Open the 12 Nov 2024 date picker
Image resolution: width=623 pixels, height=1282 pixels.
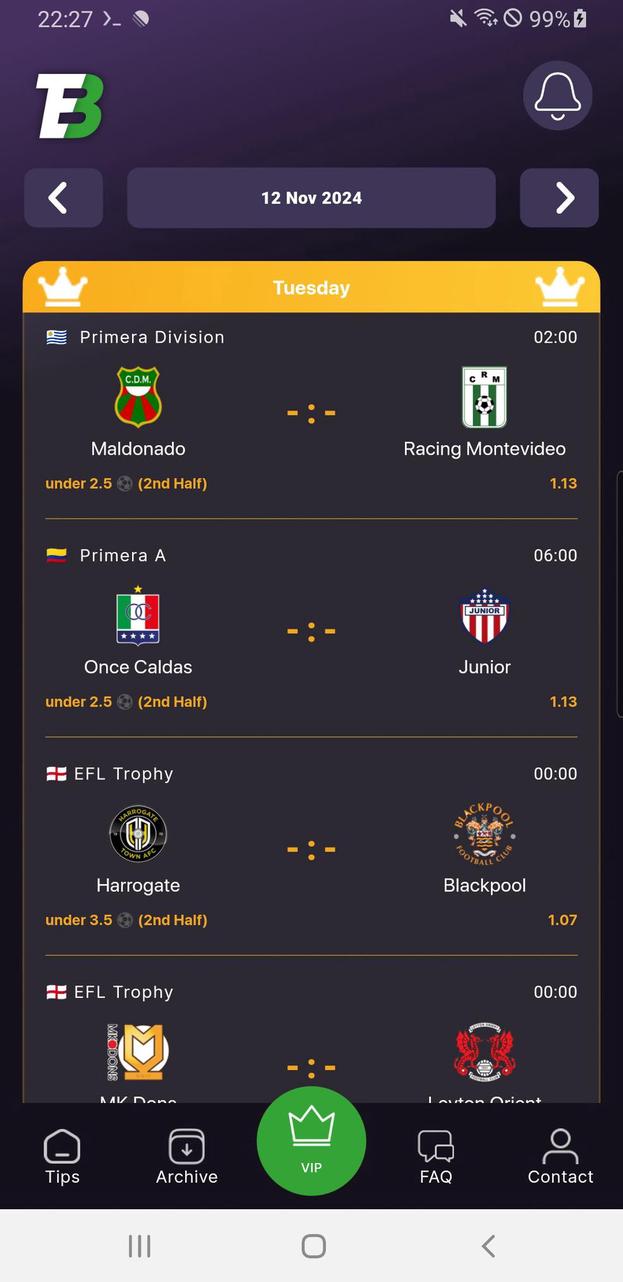(311, 198)
